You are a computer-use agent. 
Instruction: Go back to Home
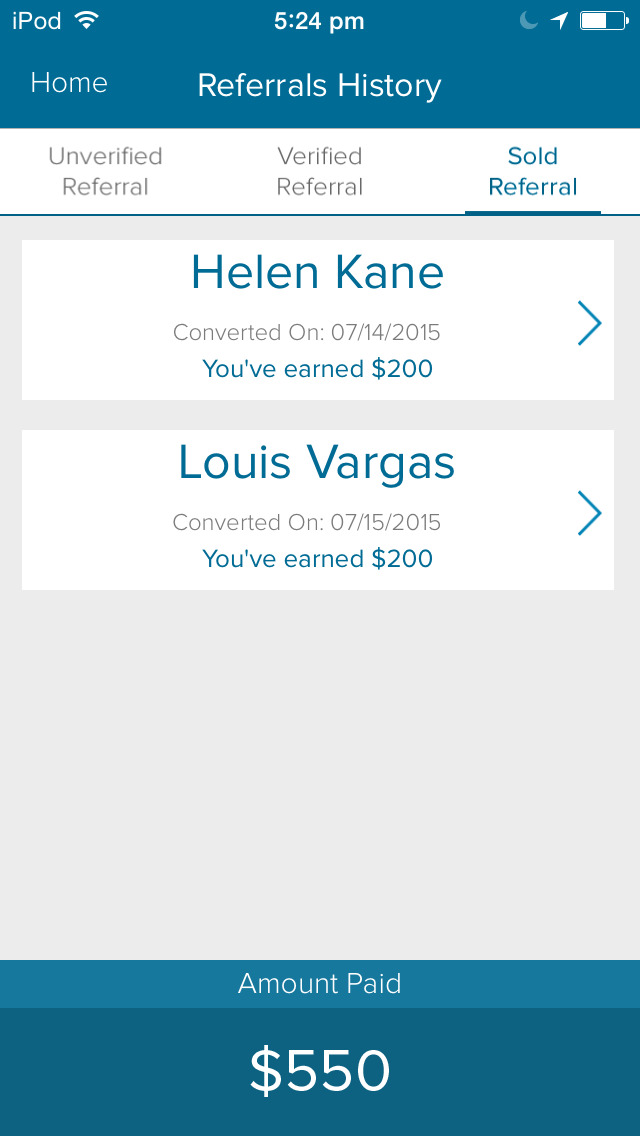[x=69, y=83]
